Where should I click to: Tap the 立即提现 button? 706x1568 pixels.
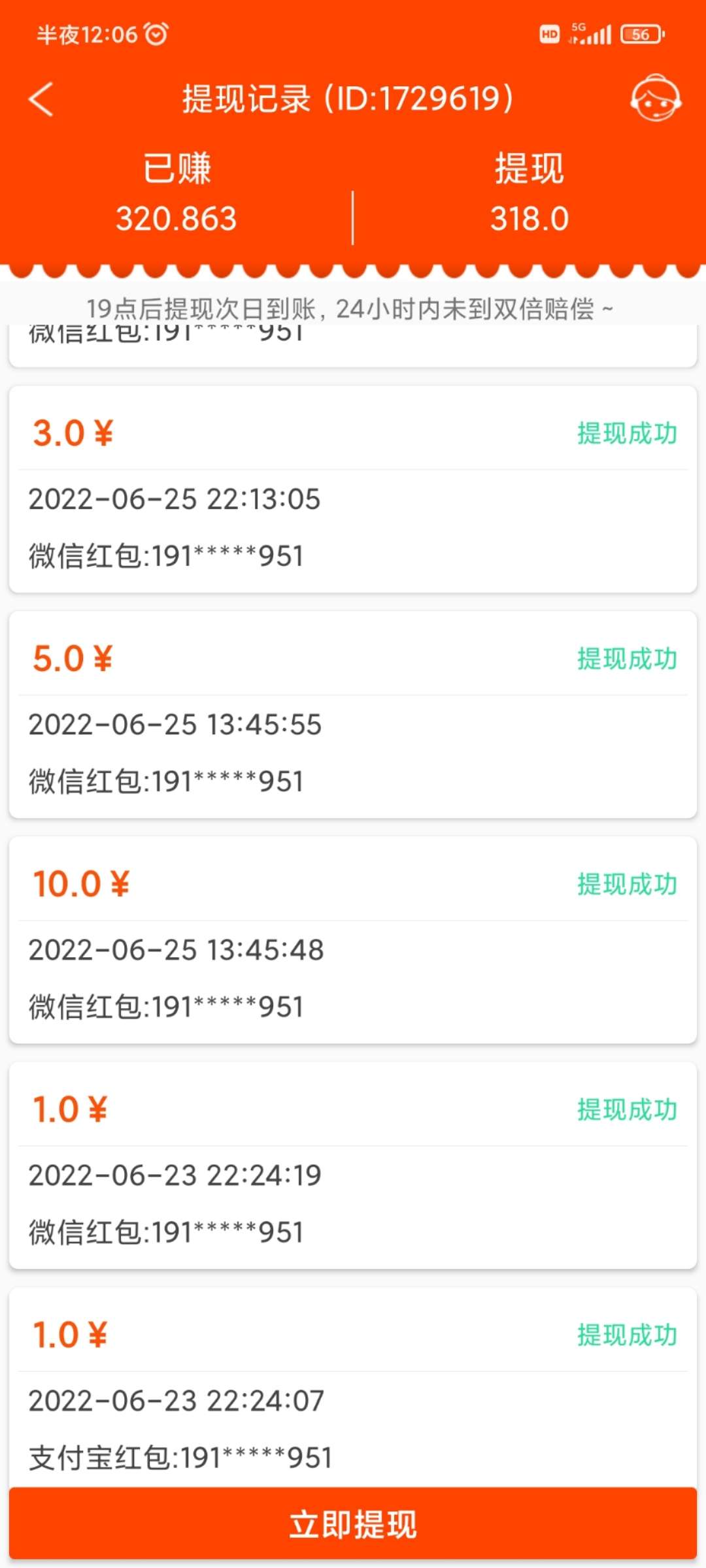point(353,1524)
